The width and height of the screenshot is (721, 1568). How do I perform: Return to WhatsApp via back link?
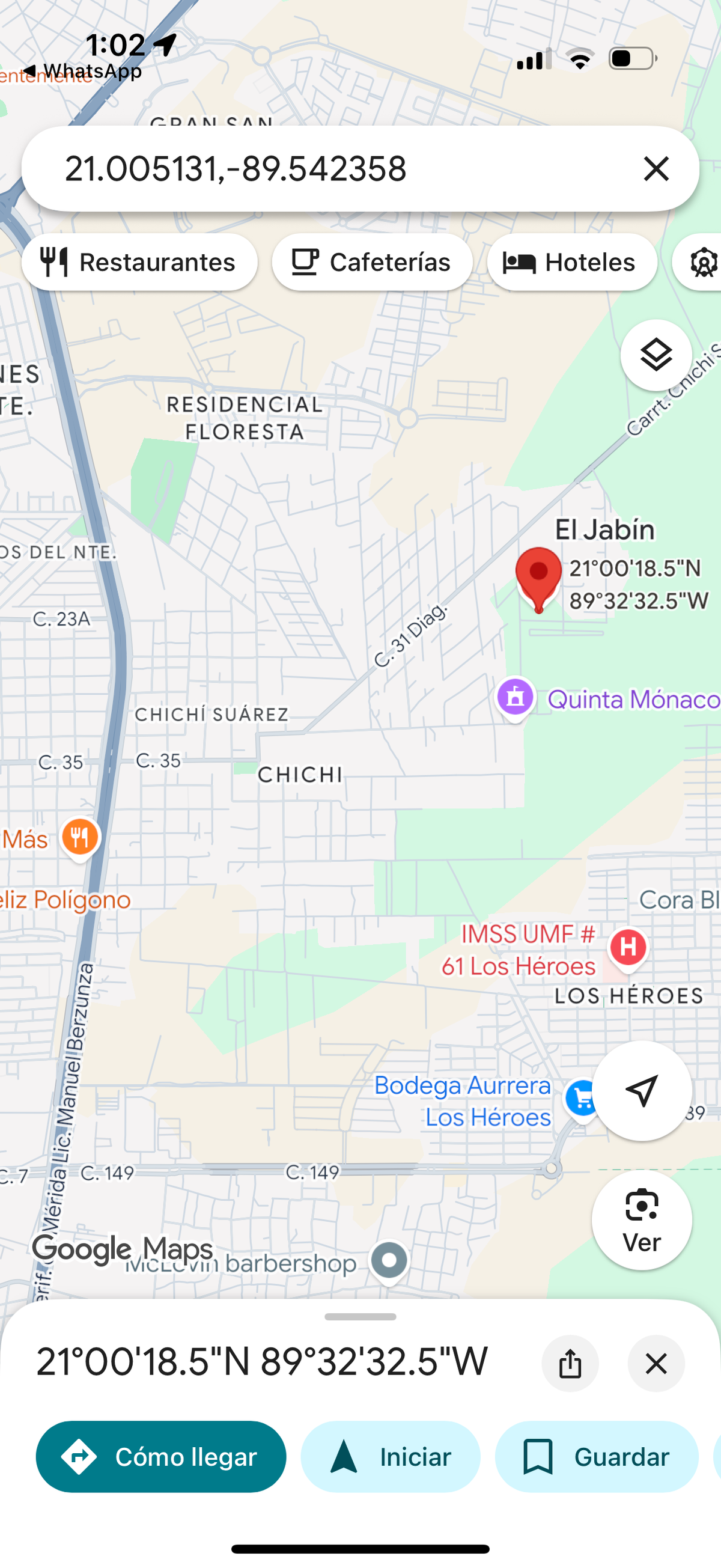coord(82,71)
